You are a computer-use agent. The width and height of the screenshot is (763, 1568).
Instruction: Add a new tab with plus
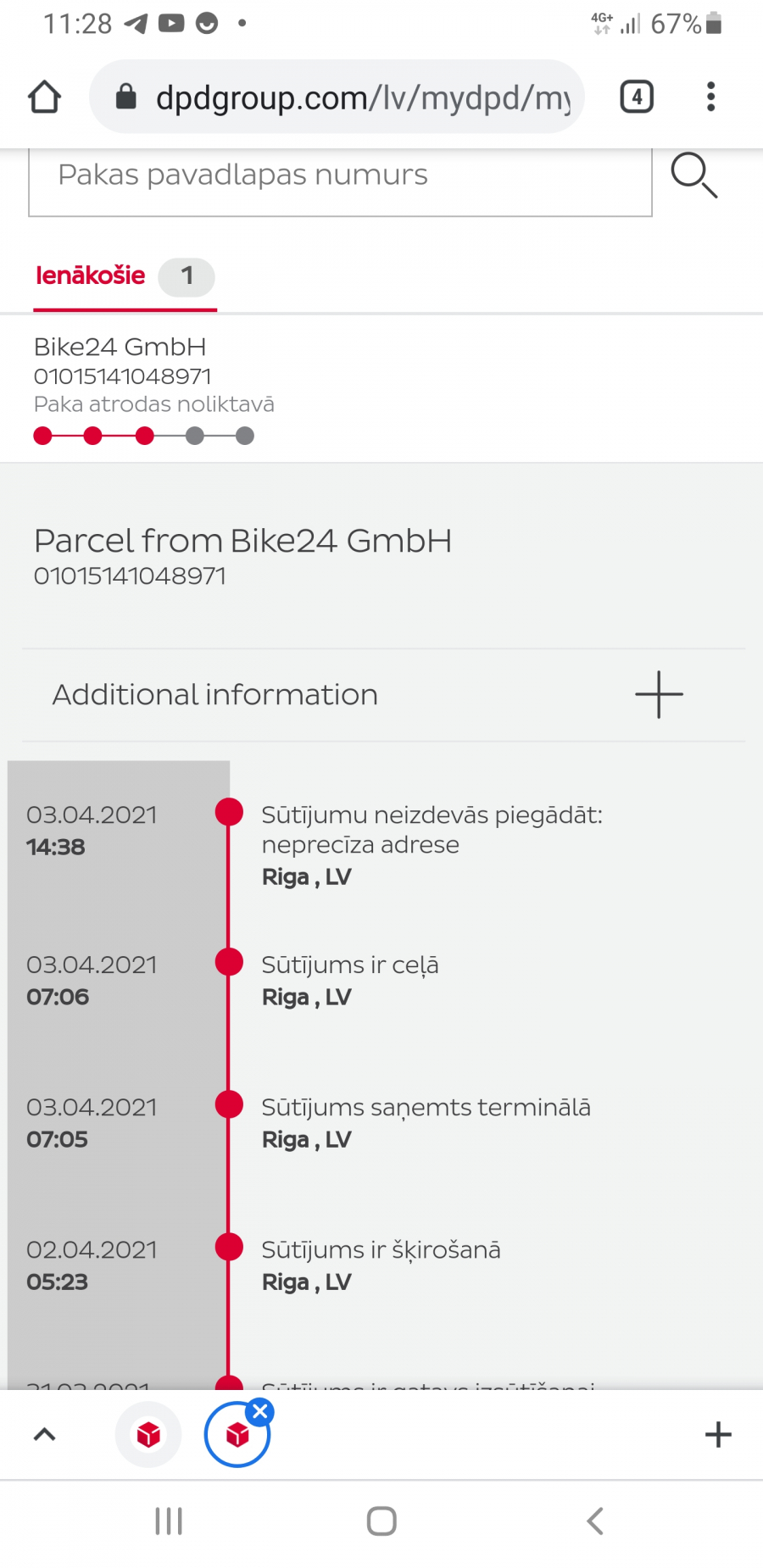[718, 1434]
